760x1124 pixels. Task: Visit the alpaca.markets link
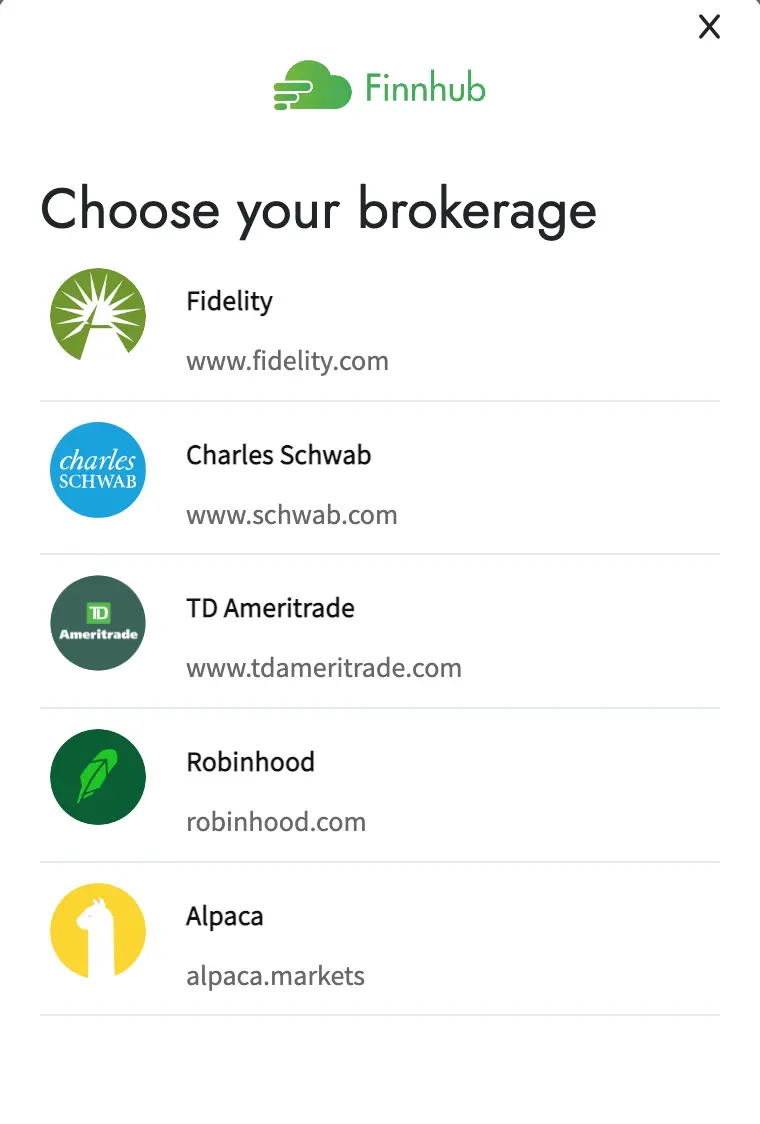pos(275,976)
